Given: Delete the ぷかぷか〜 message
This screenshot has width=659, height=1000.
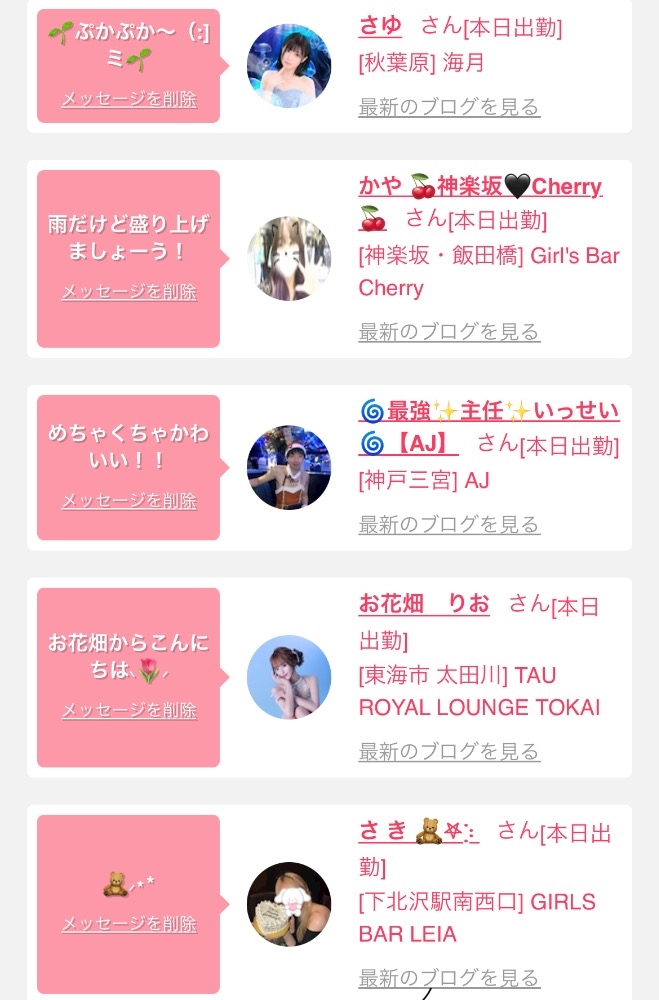Looking at the screenshot, I should [x=129, y=99].
